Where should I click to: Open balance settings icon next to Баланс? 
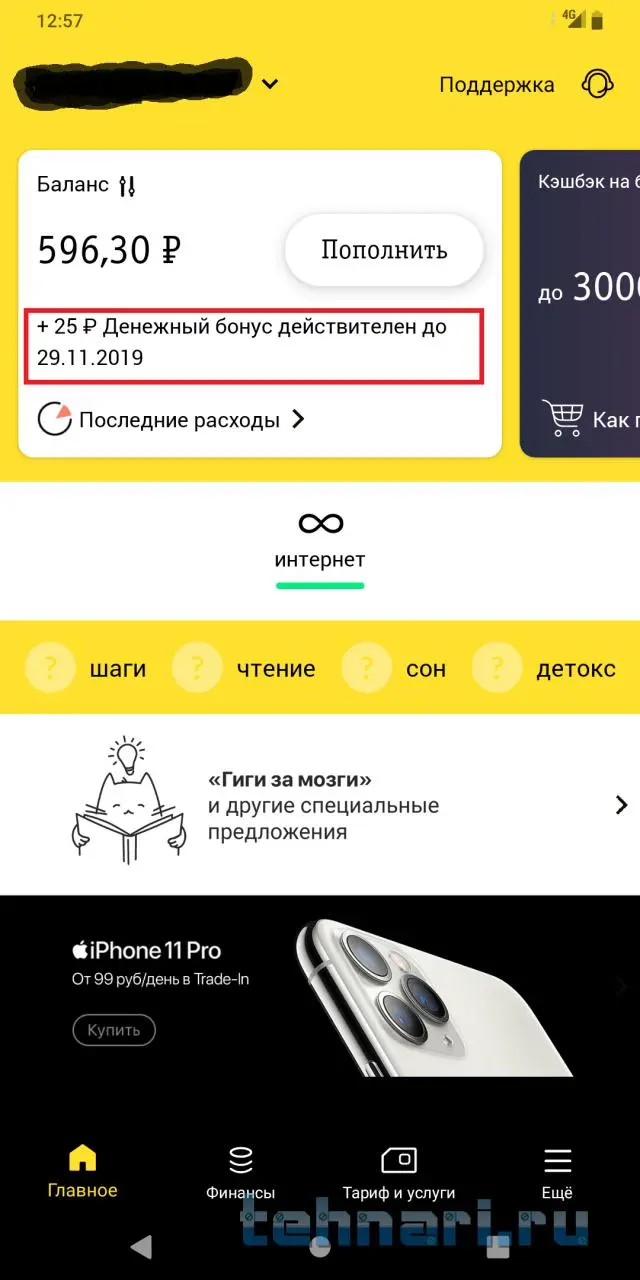pos(127,185)
